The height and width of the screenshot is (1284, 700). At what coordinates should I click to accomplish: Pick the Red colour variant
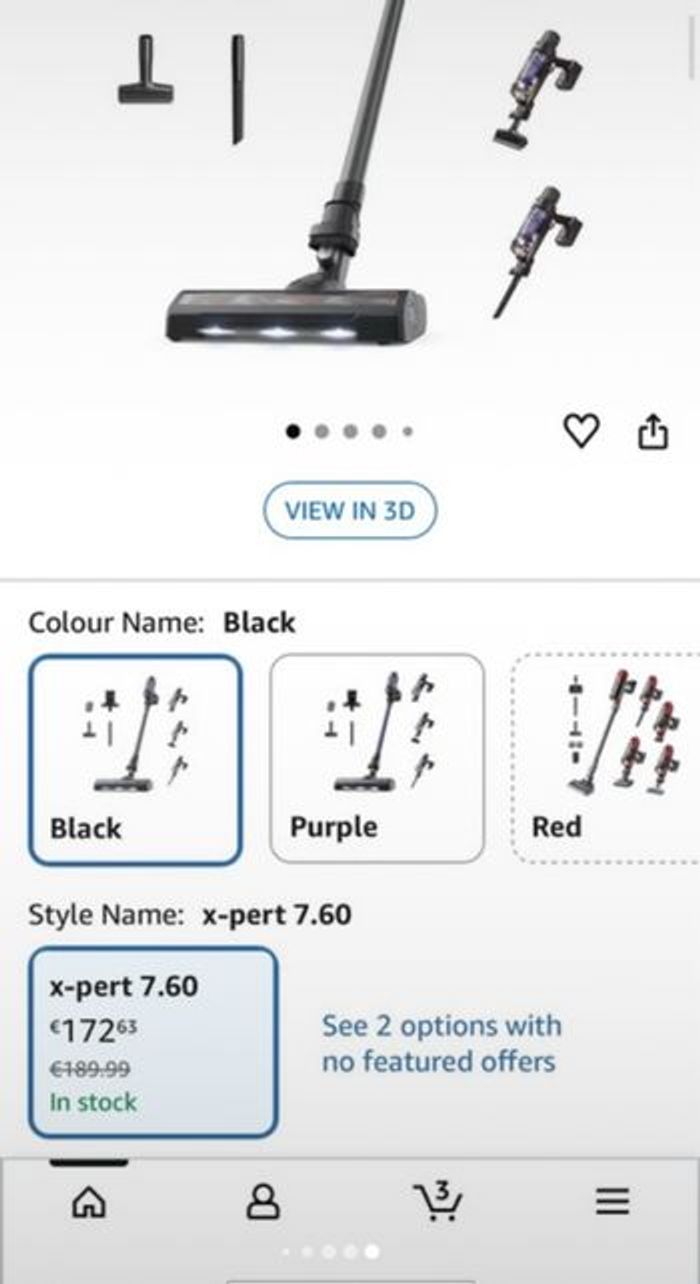pos(606,759)
